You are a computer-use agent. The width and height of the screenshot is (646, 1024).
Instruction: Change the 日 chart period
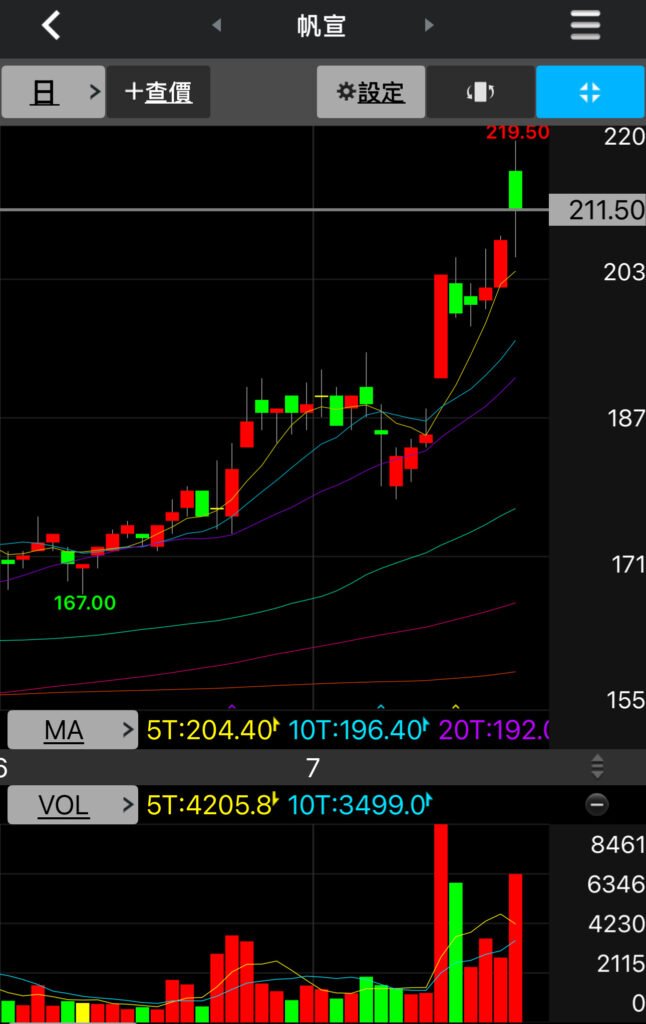click(52, 92)
